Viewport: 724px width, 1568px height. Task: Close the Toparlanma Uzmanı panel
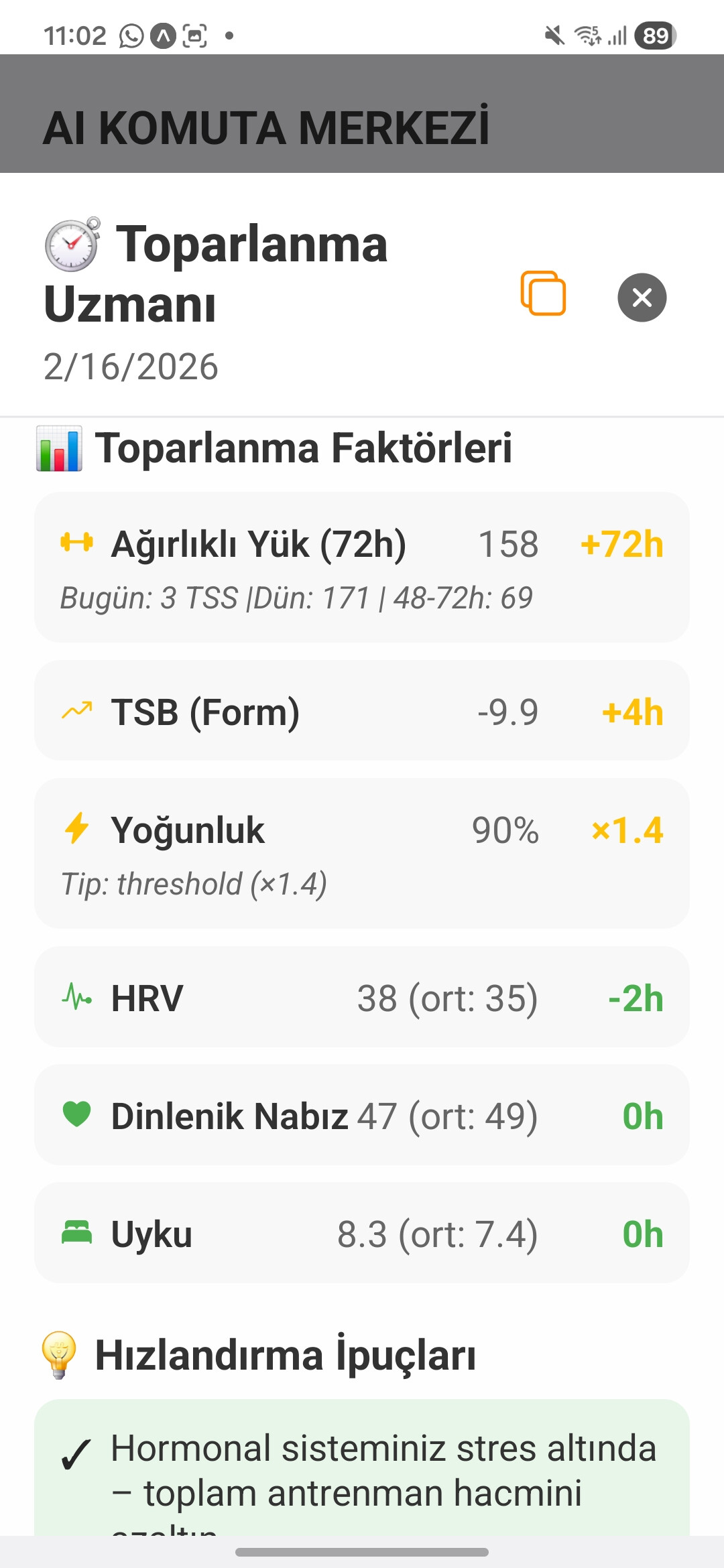642,298
